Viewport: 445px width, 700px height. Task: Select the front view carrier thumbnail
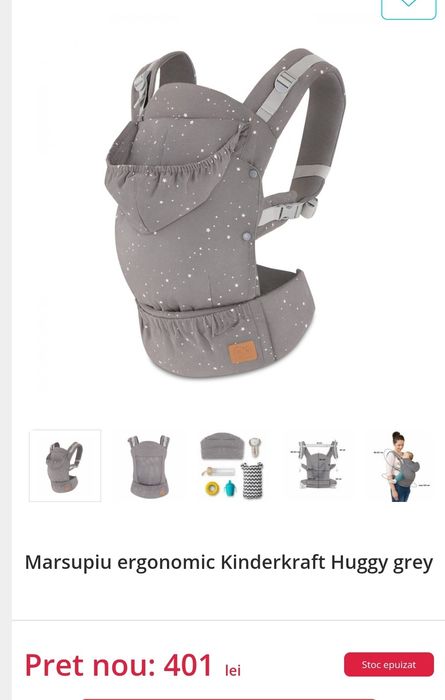click(149, 466)
